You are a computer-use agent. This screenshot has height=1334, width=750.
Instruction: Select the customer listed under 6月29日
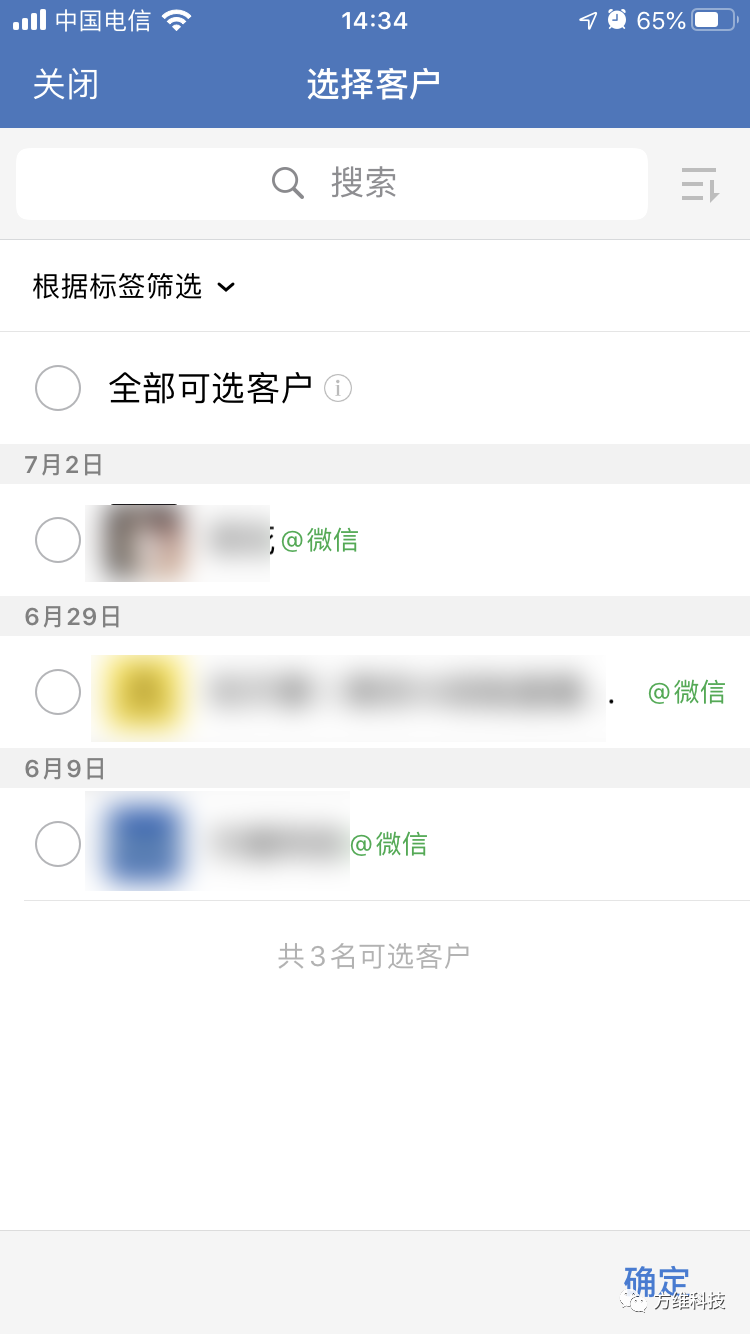tap(58, 692)
